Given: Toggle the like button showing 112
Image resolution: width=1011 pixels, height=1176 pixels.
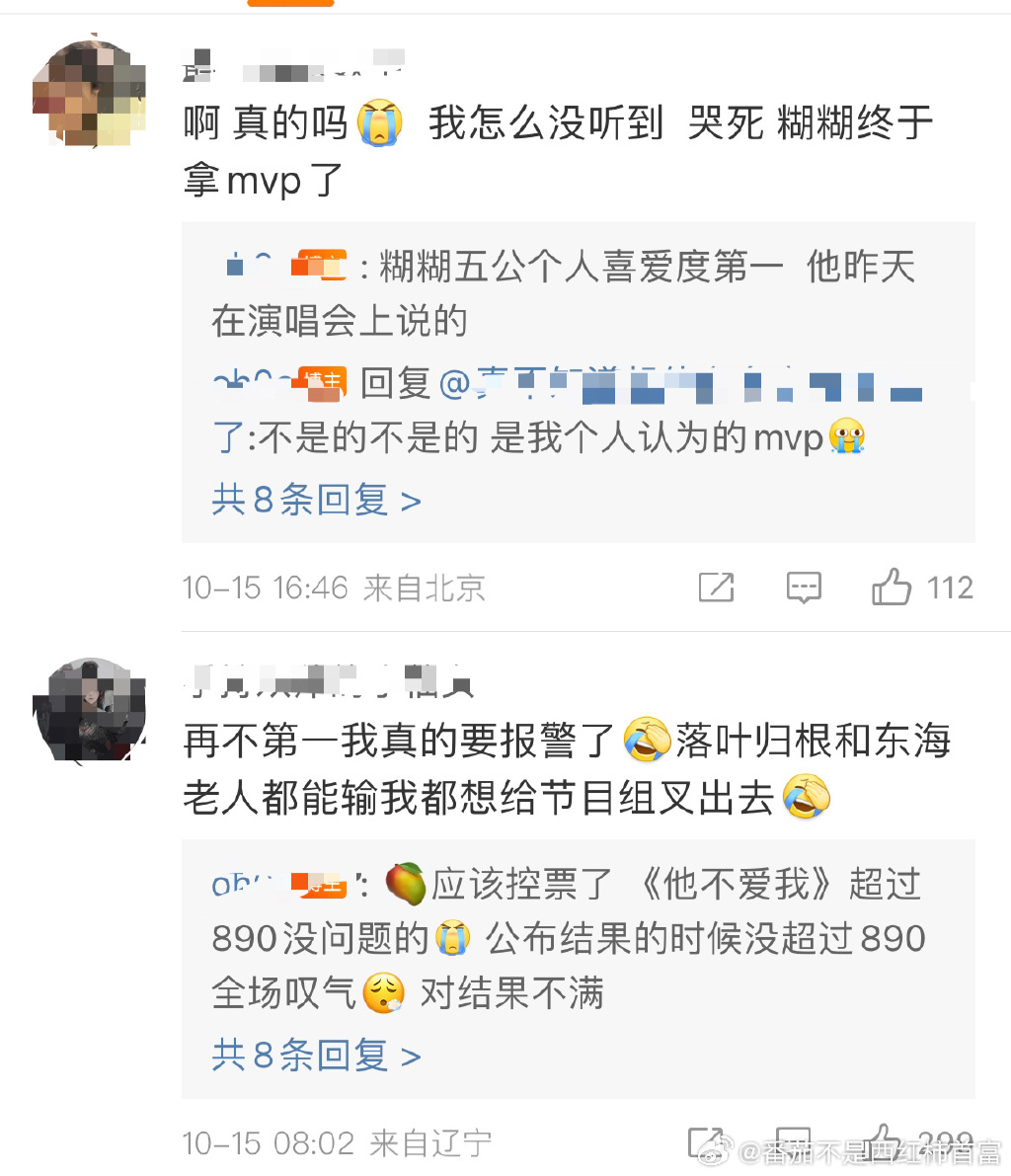Looking at the screenshot, I should (893, 588).
